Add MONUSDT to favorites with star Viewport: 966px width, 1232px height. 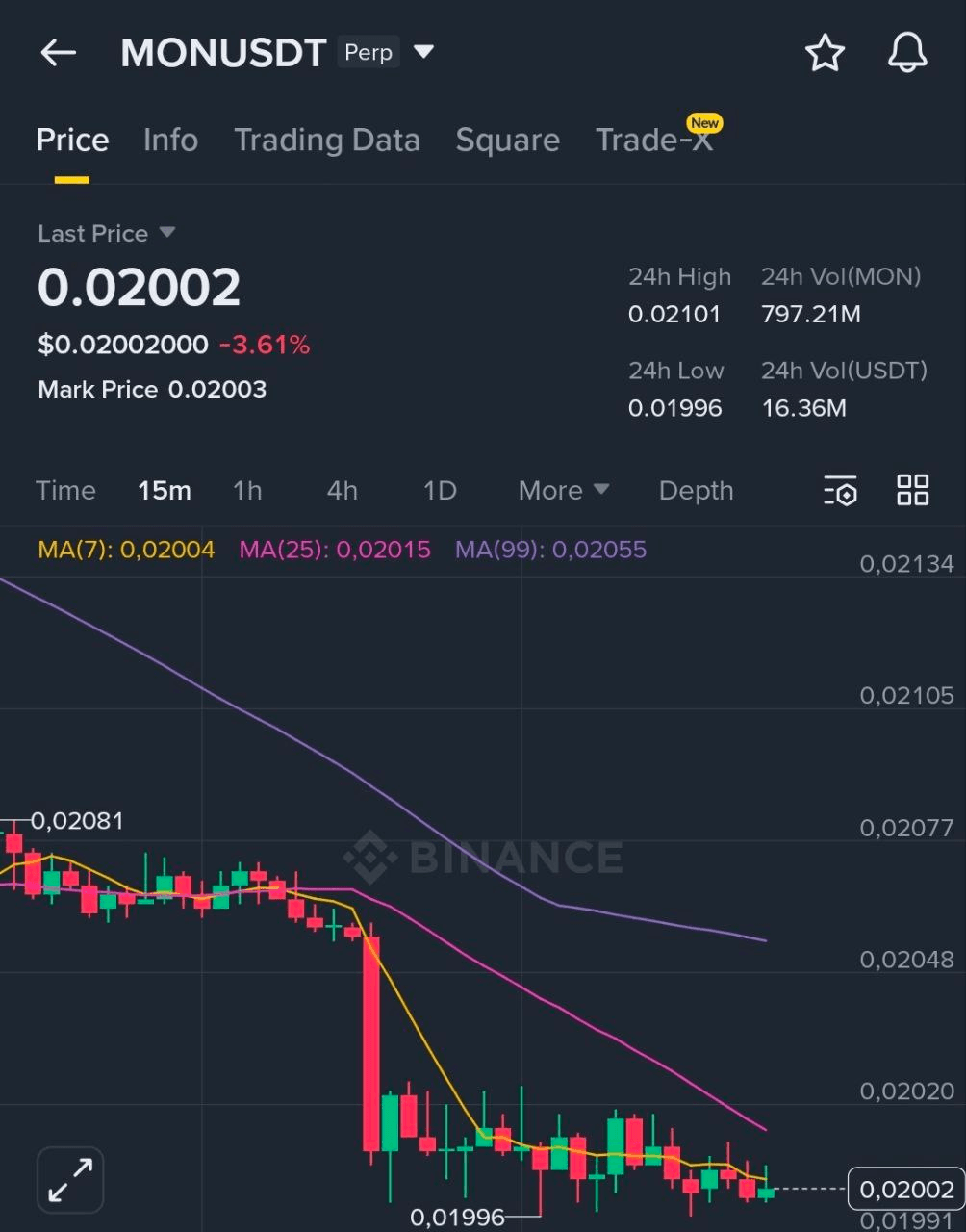tap(825, 53)
